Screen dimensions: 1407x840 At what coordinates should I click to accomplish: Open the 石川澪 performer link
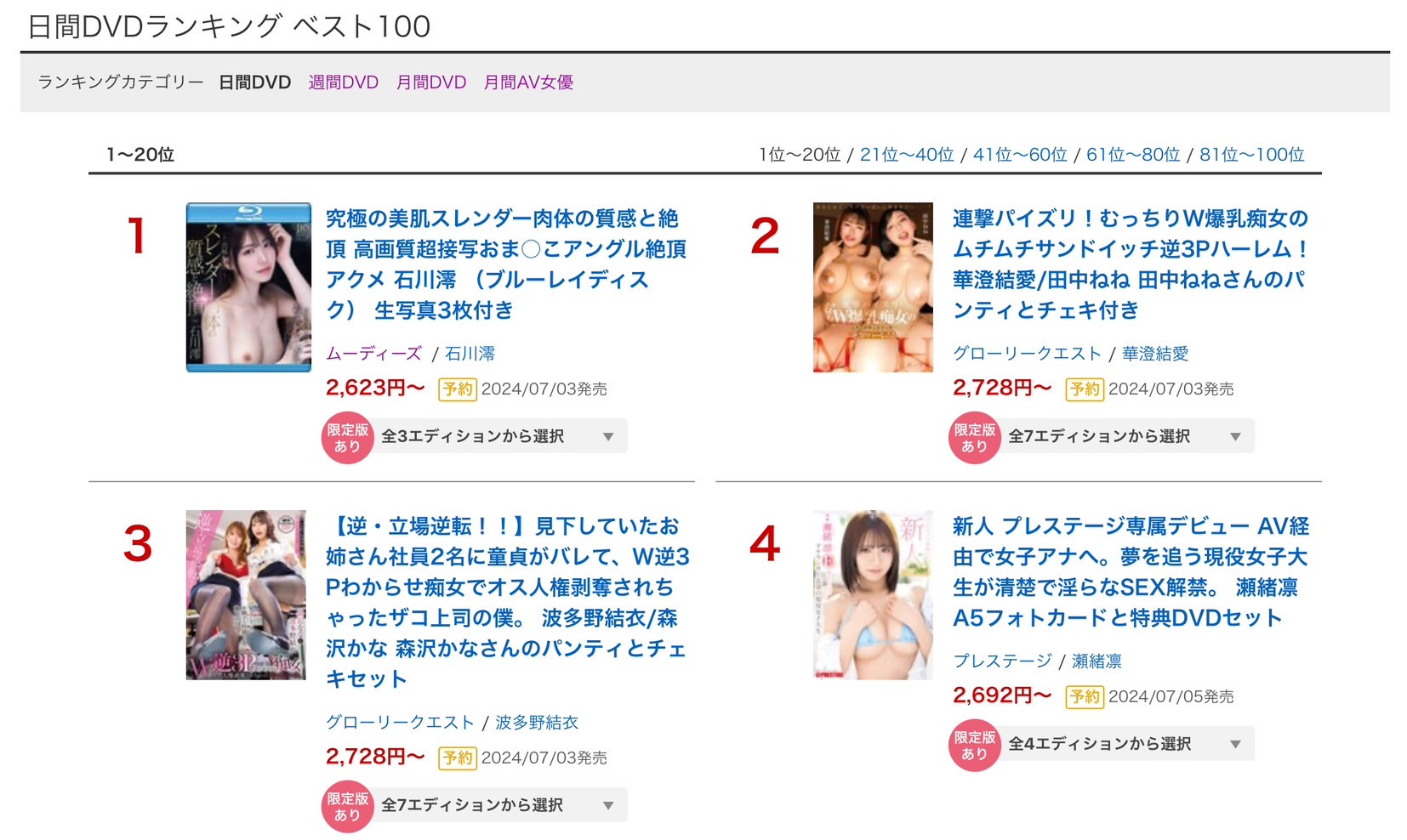click(470, 354)
